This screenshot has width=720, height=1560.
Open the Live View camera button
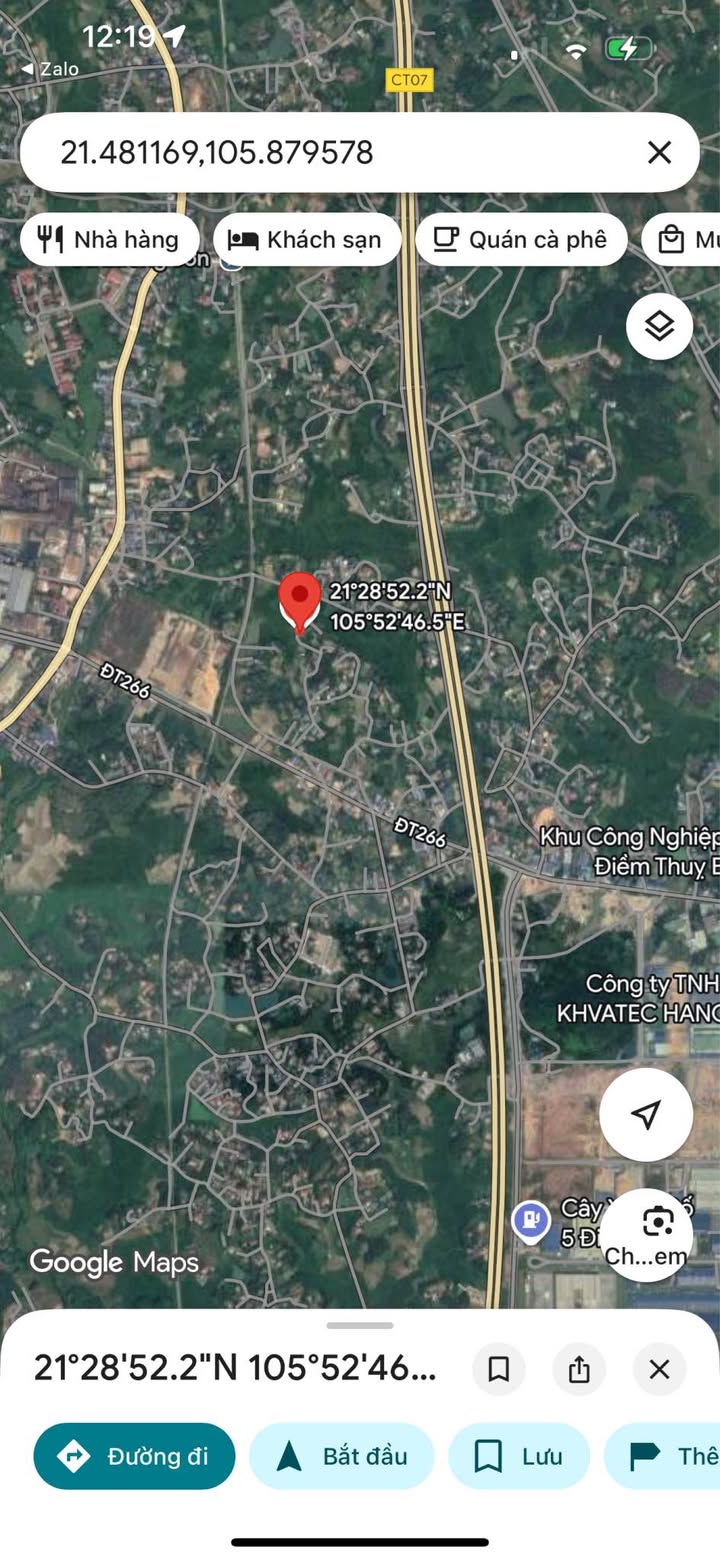coord(646,1234)
